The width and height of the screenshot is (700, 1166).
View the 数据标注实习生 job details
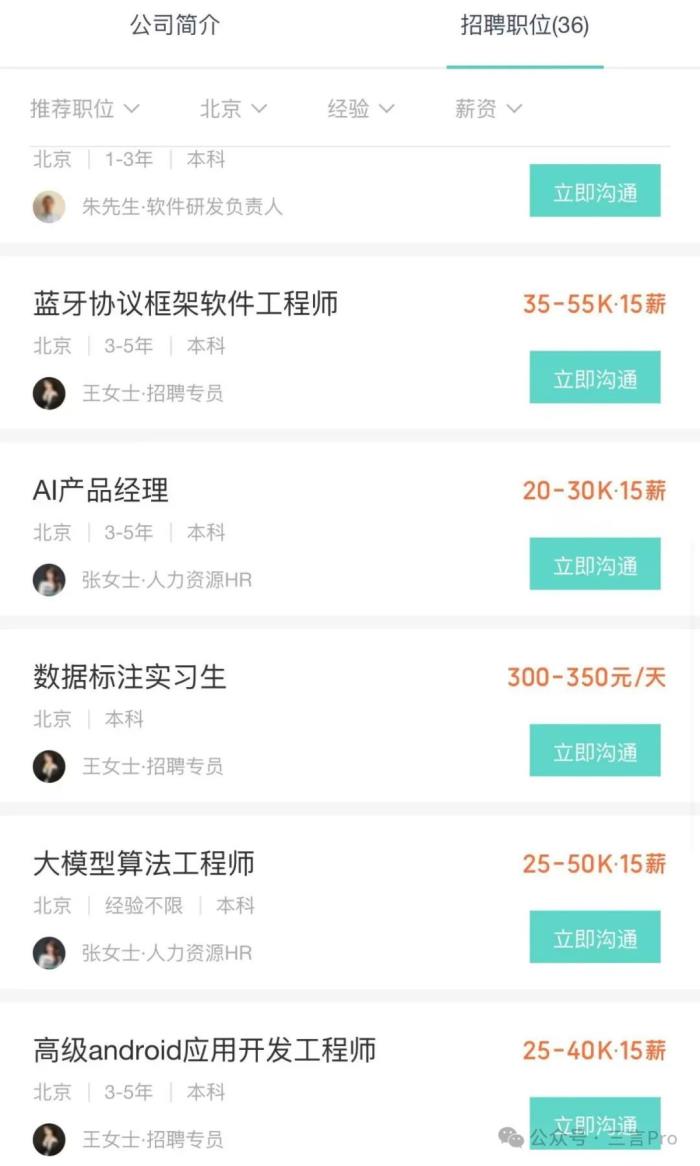pos(129,677)
